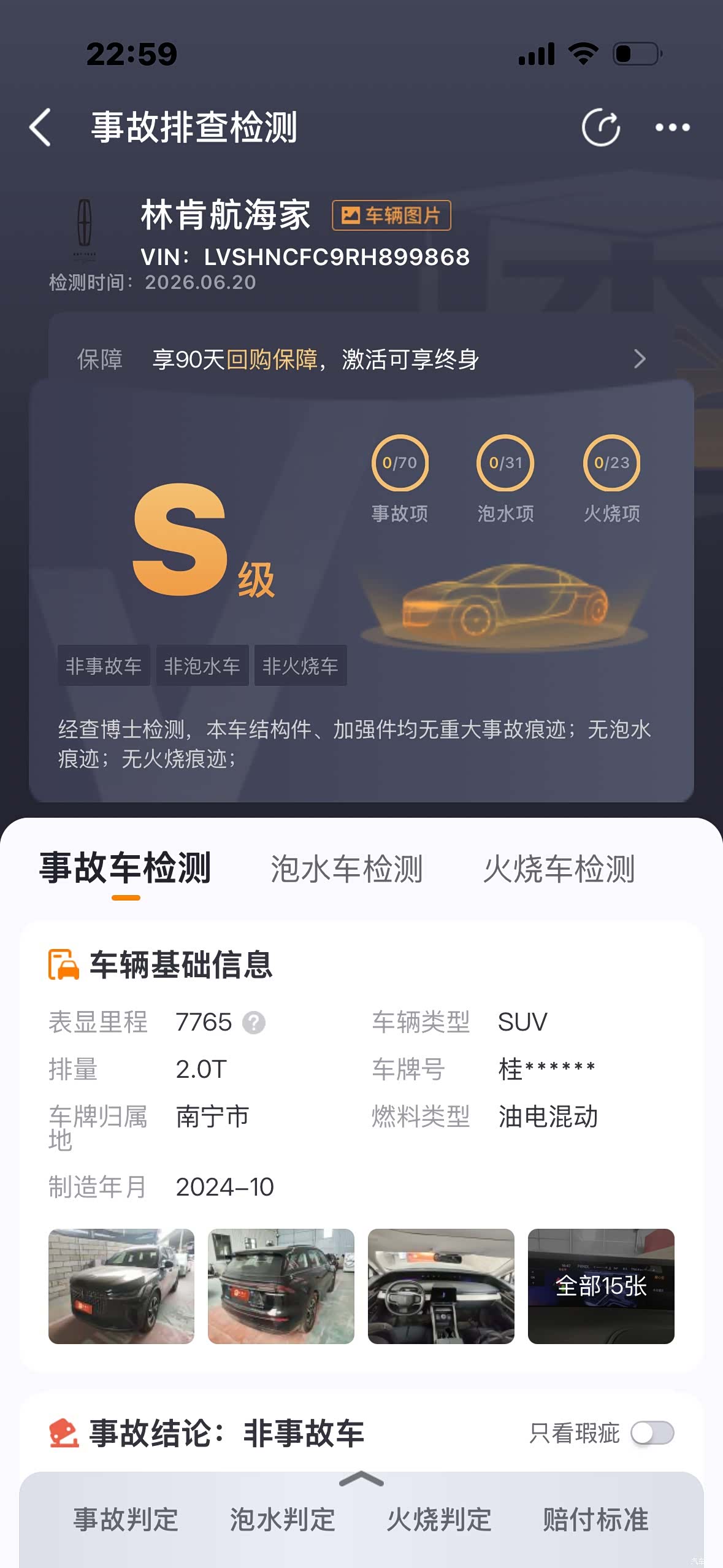
Task: Toggle the 只看瑕疵 switch
Action: point(652,1433)
